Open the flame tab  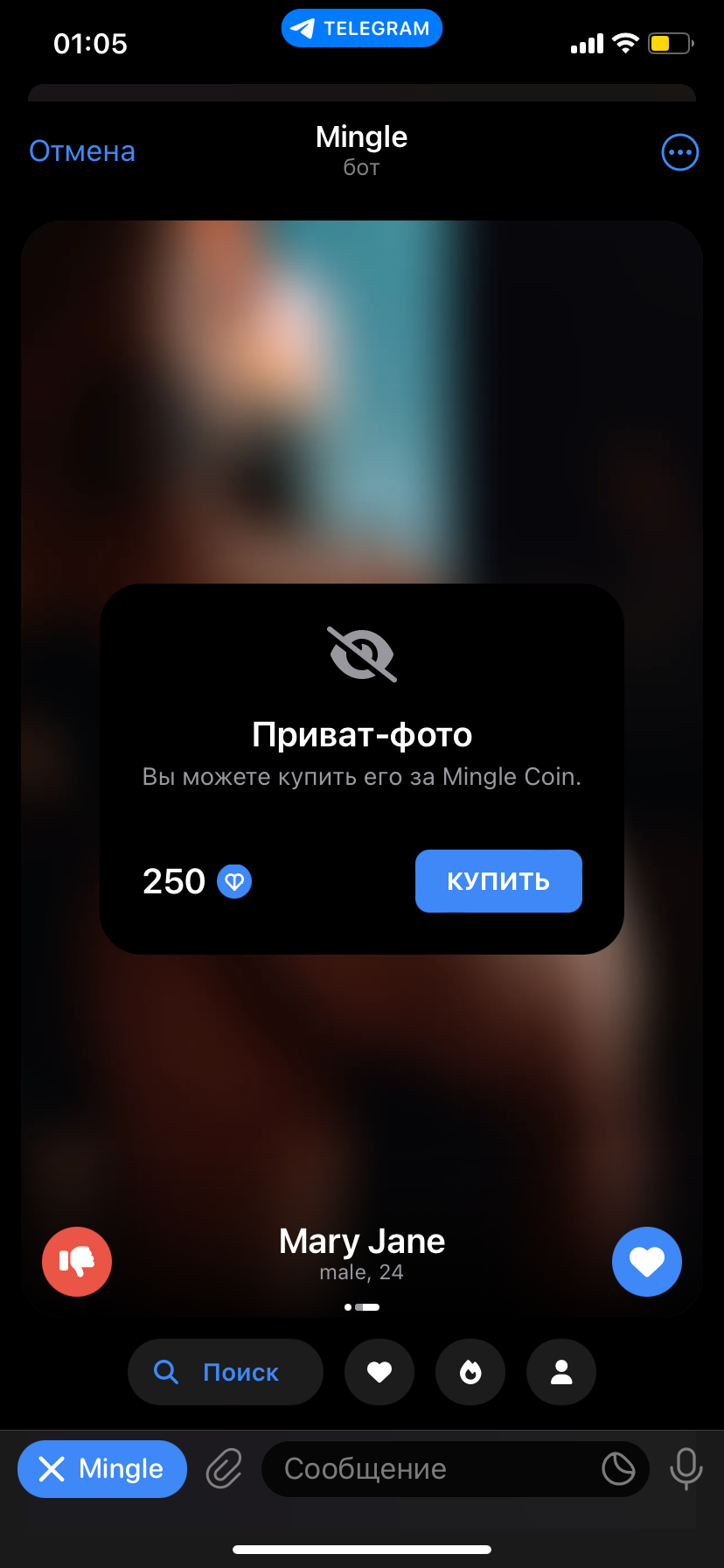(x=470, y=1372)
